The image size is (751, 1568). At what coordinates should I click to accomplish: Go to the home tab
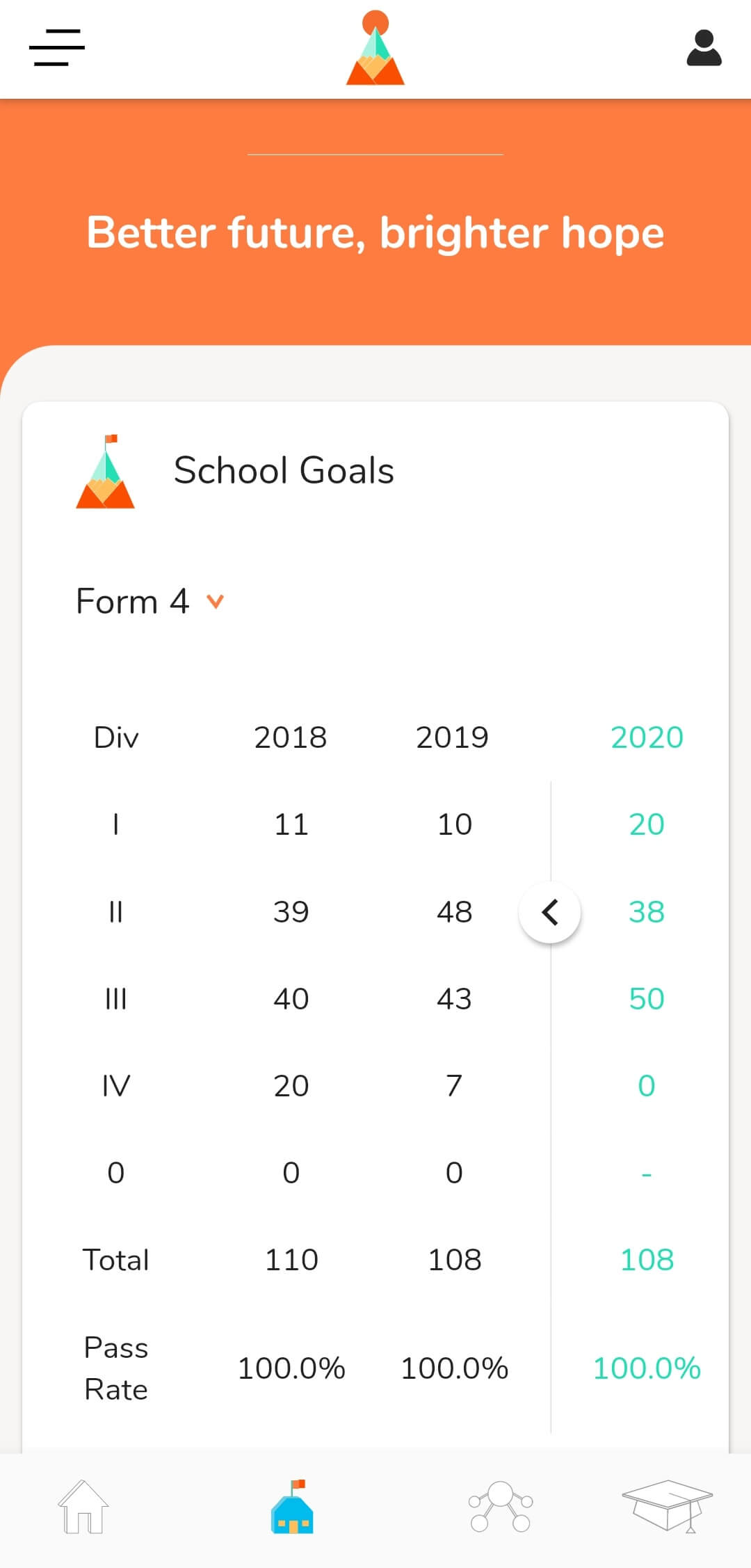(x=83, y=1507)
